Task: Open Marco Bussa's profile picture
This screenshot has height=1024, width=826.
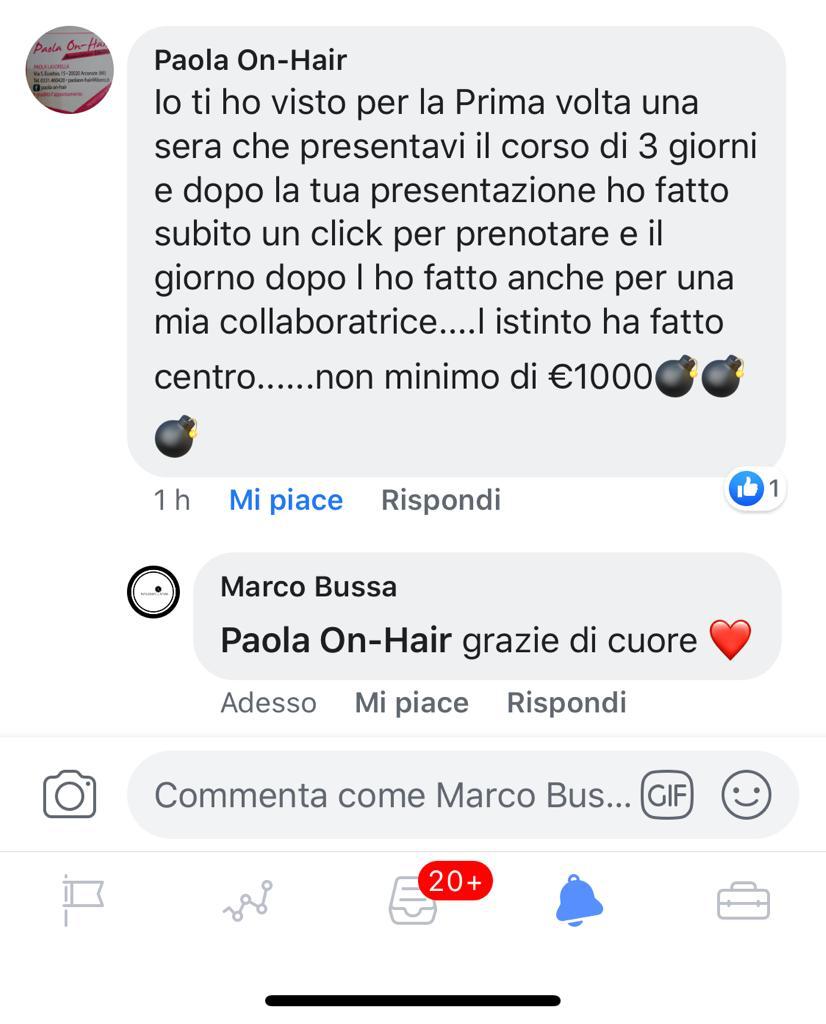Action: tap(154, 592)
